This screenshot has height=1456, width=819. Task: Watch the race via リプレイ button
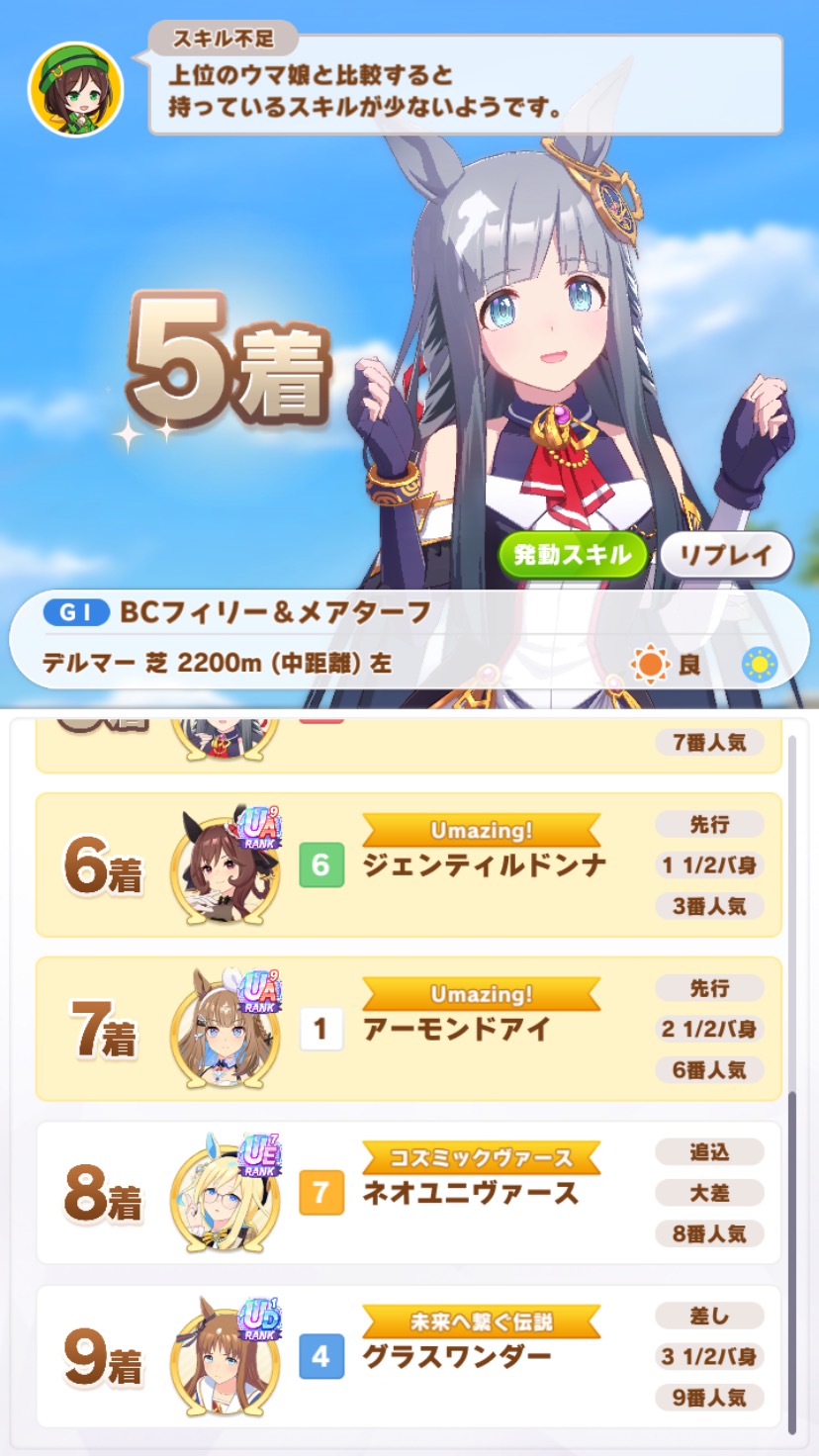(x=726, y=555)
